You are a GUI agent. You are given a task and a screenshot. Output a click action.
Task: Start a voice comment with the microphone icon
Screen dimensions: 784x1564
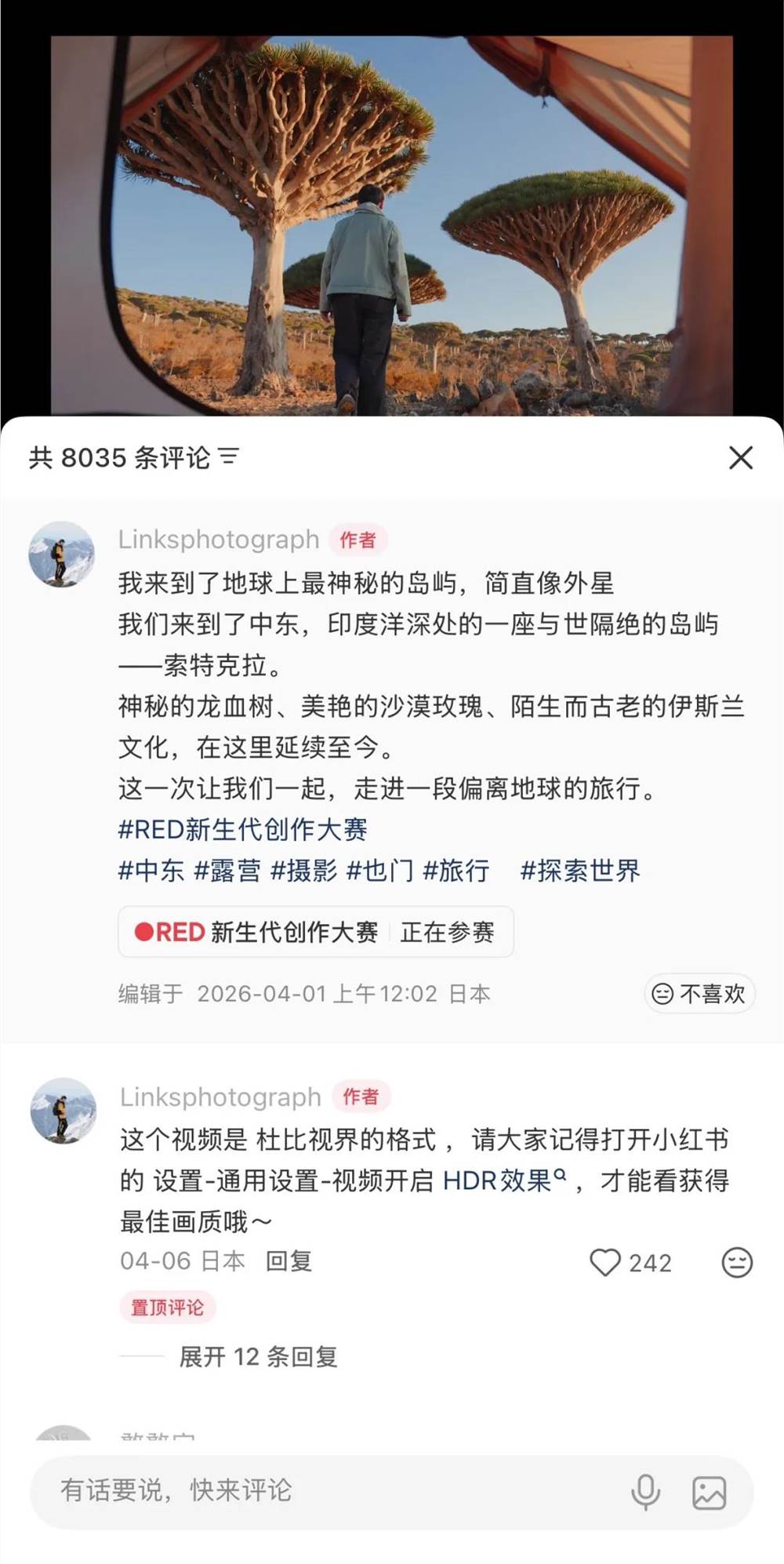coord(645,1492)
